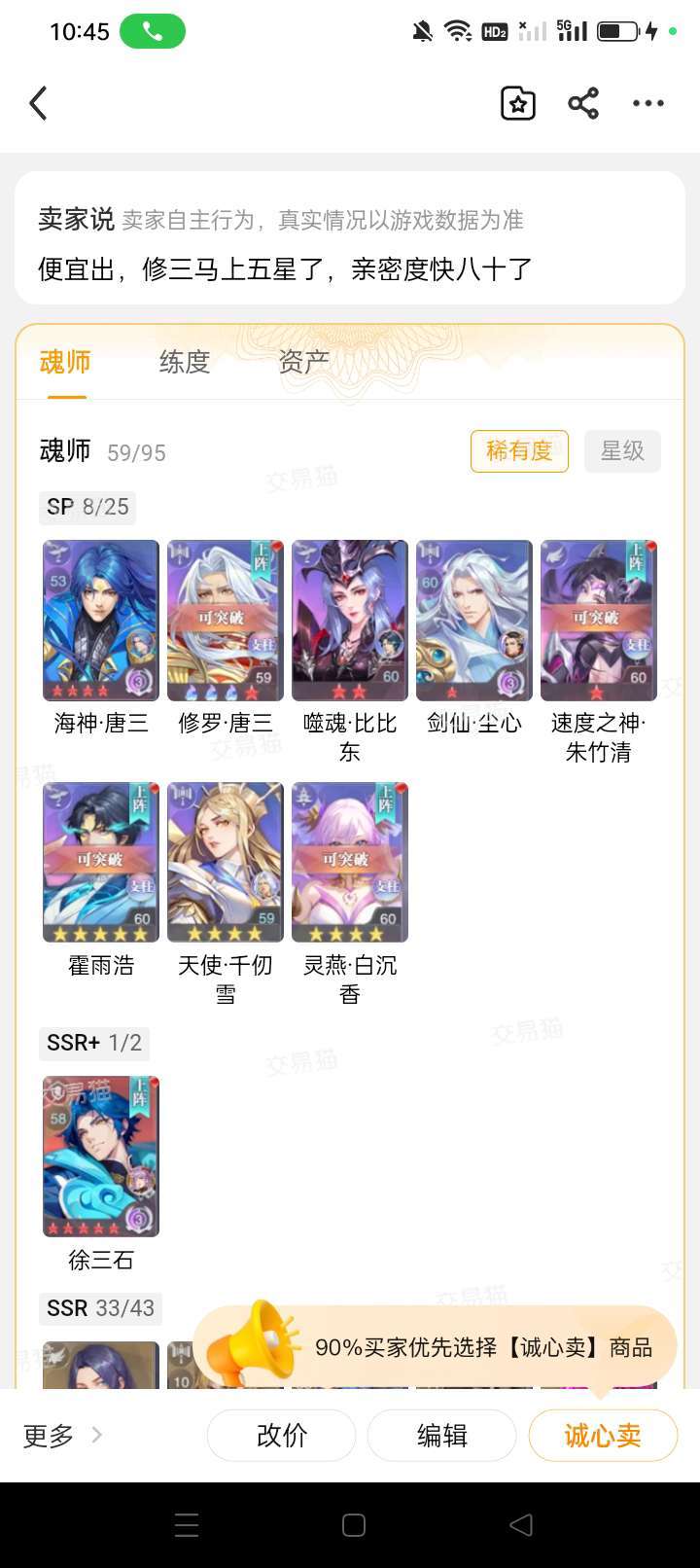
Task: Share this listing
Action: [x=583, y=103]
